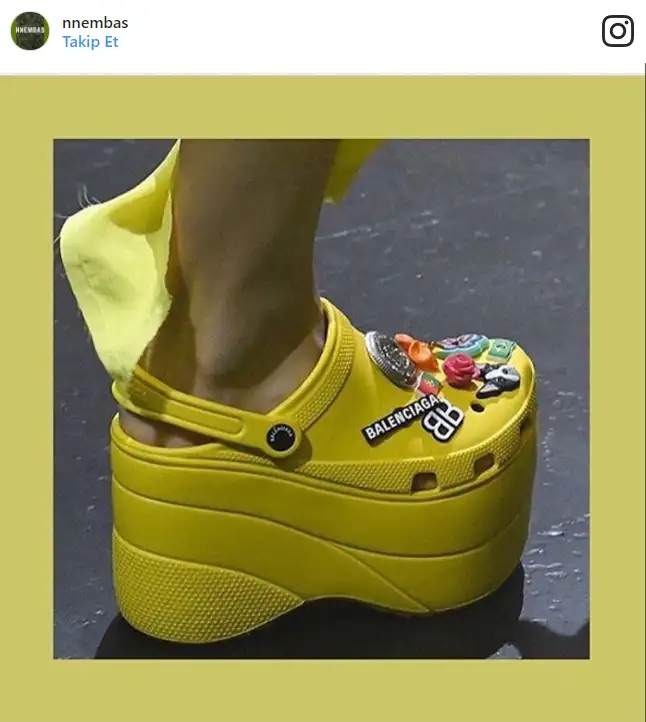Open the yellow platform shoe post
646x722 pixels.
click(322, 398)
